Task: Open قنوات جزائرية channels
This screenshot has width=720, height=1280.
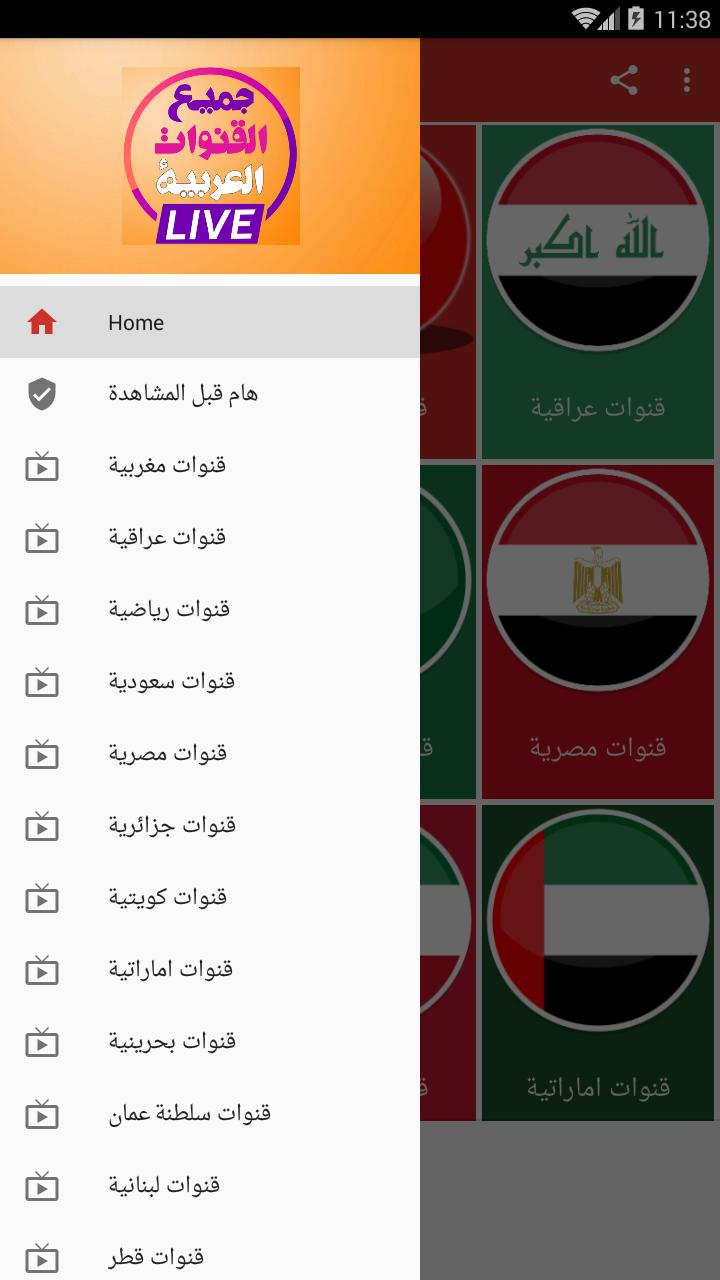Action: pyautogui.click(x=210, y=826)
